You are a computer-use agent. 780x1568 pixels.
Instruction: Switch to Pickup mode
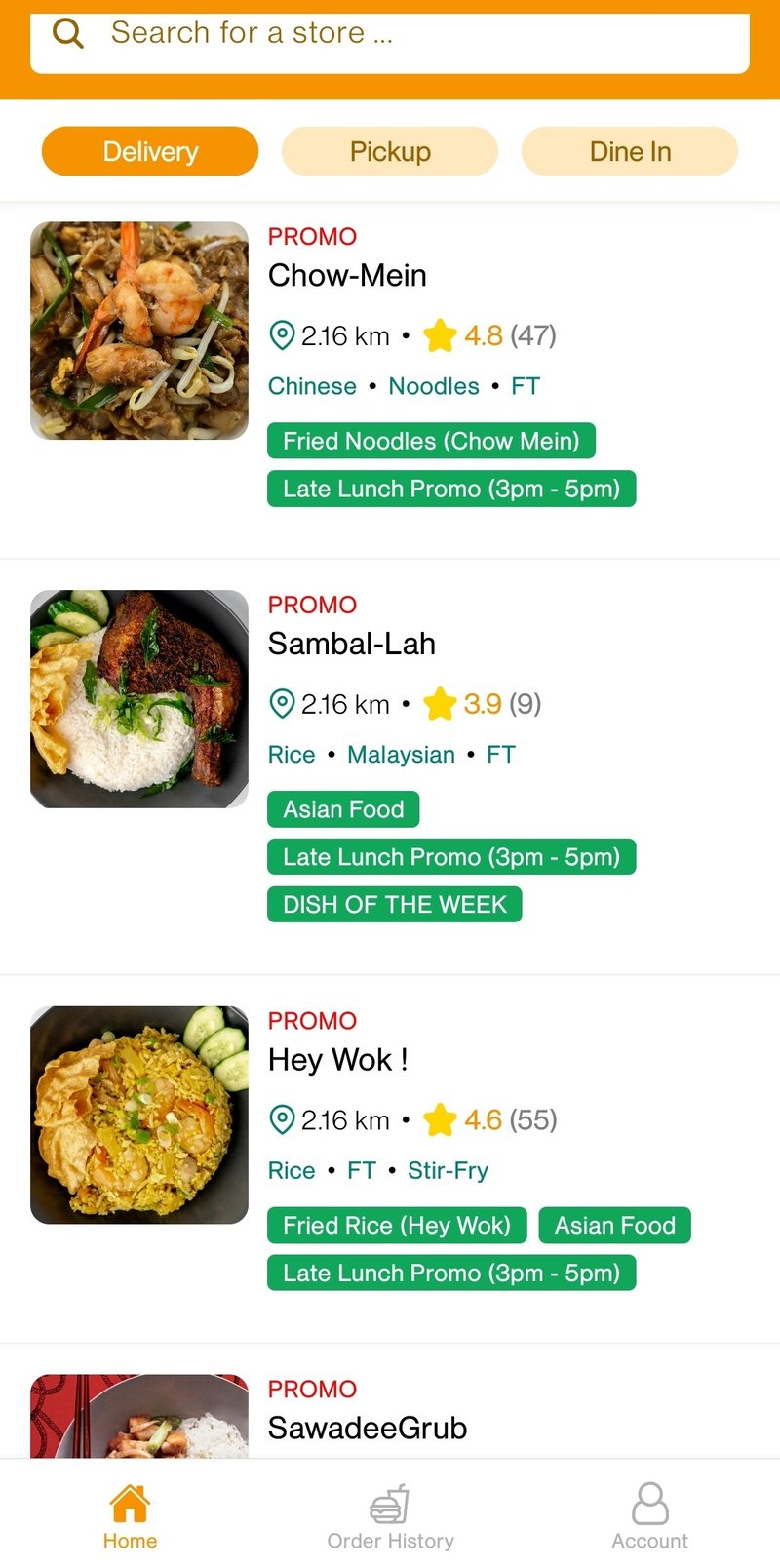389,151
